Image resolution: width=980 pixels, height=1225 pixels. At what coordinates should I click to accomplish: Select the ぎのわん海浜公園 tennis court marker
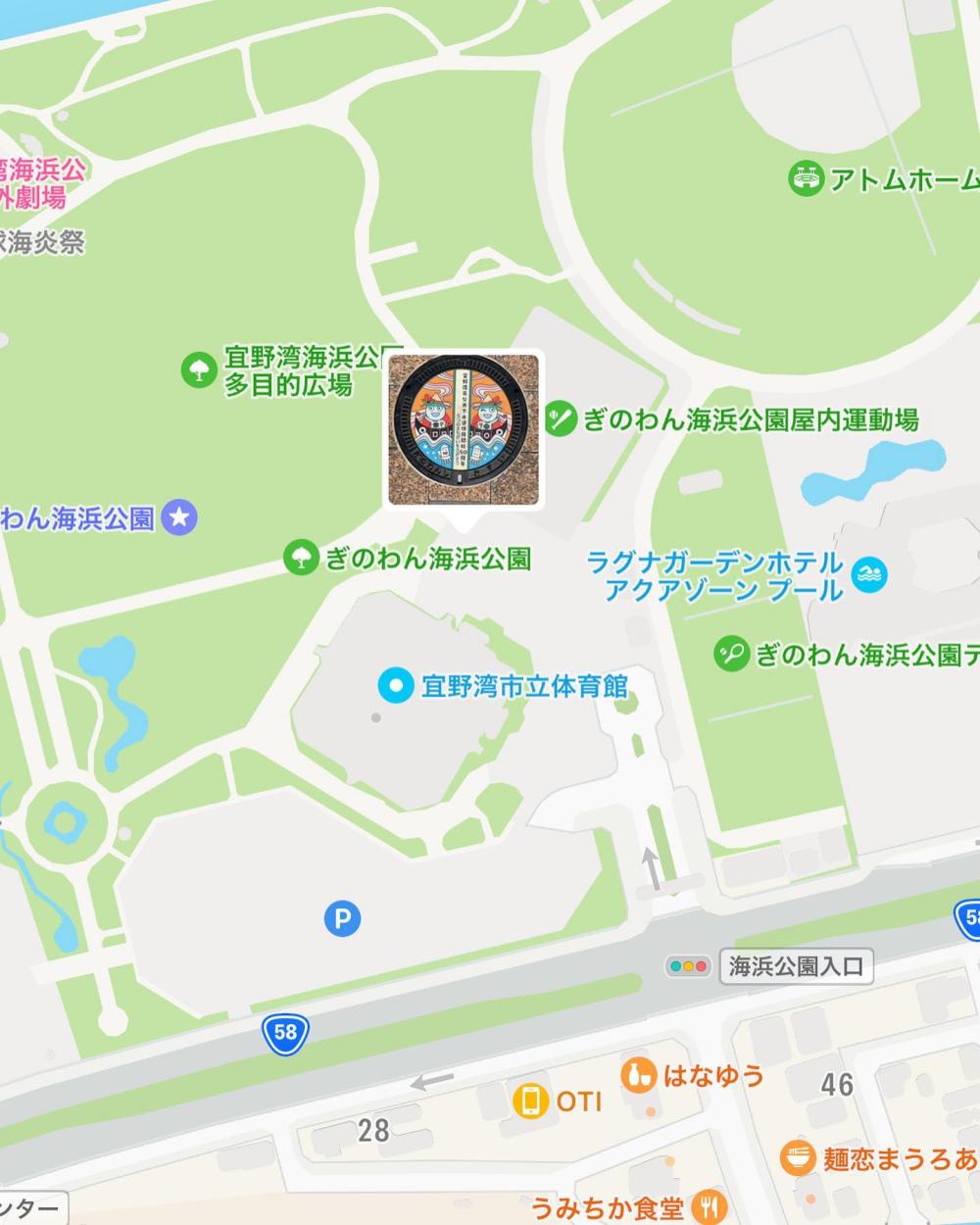pyautogui.click(x=732, y=654)
